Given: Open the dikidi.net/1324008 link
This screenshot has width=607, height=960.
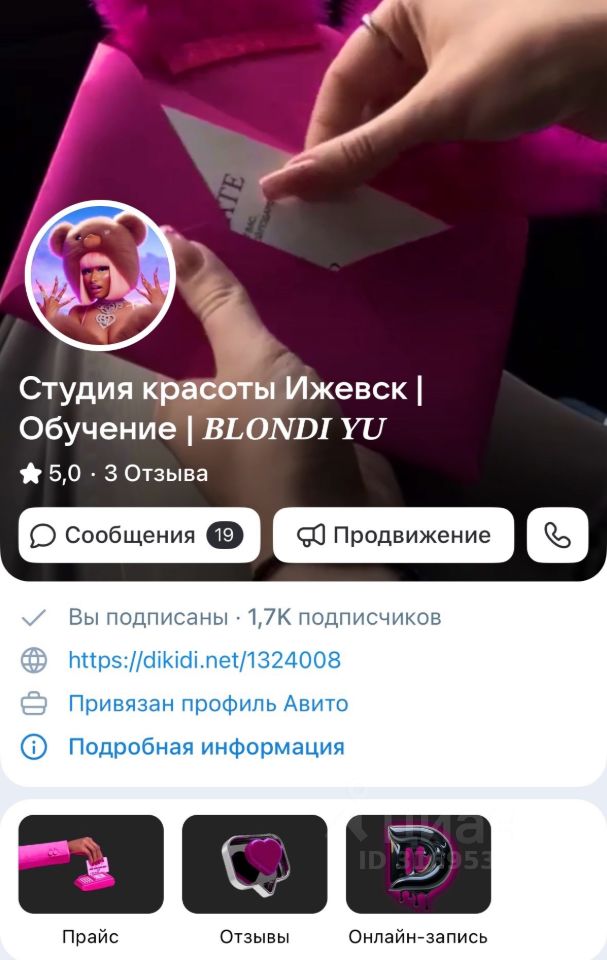Looking at the screenshot, I should point(204,660).
